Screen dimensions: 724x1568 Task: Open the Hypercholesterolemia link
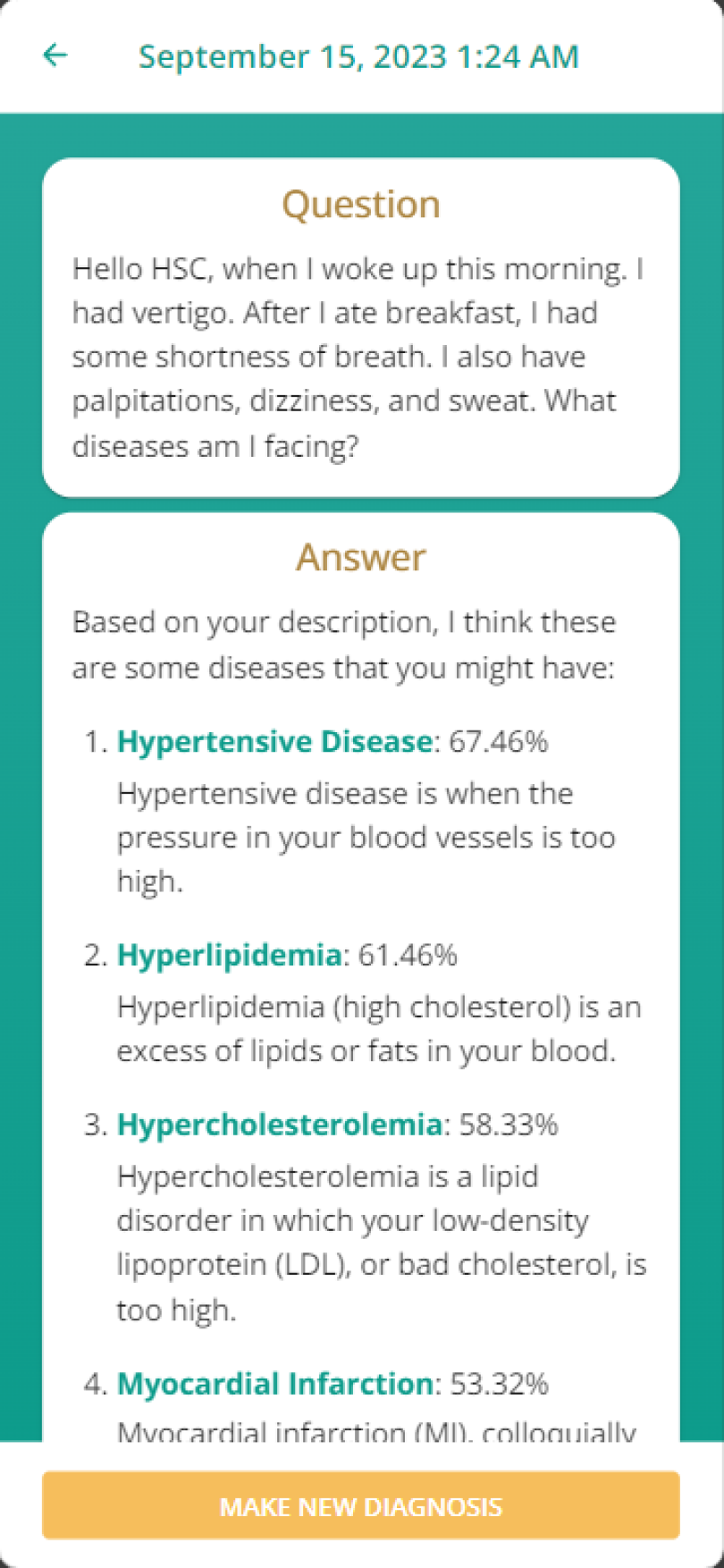[x=279, y=1124]
